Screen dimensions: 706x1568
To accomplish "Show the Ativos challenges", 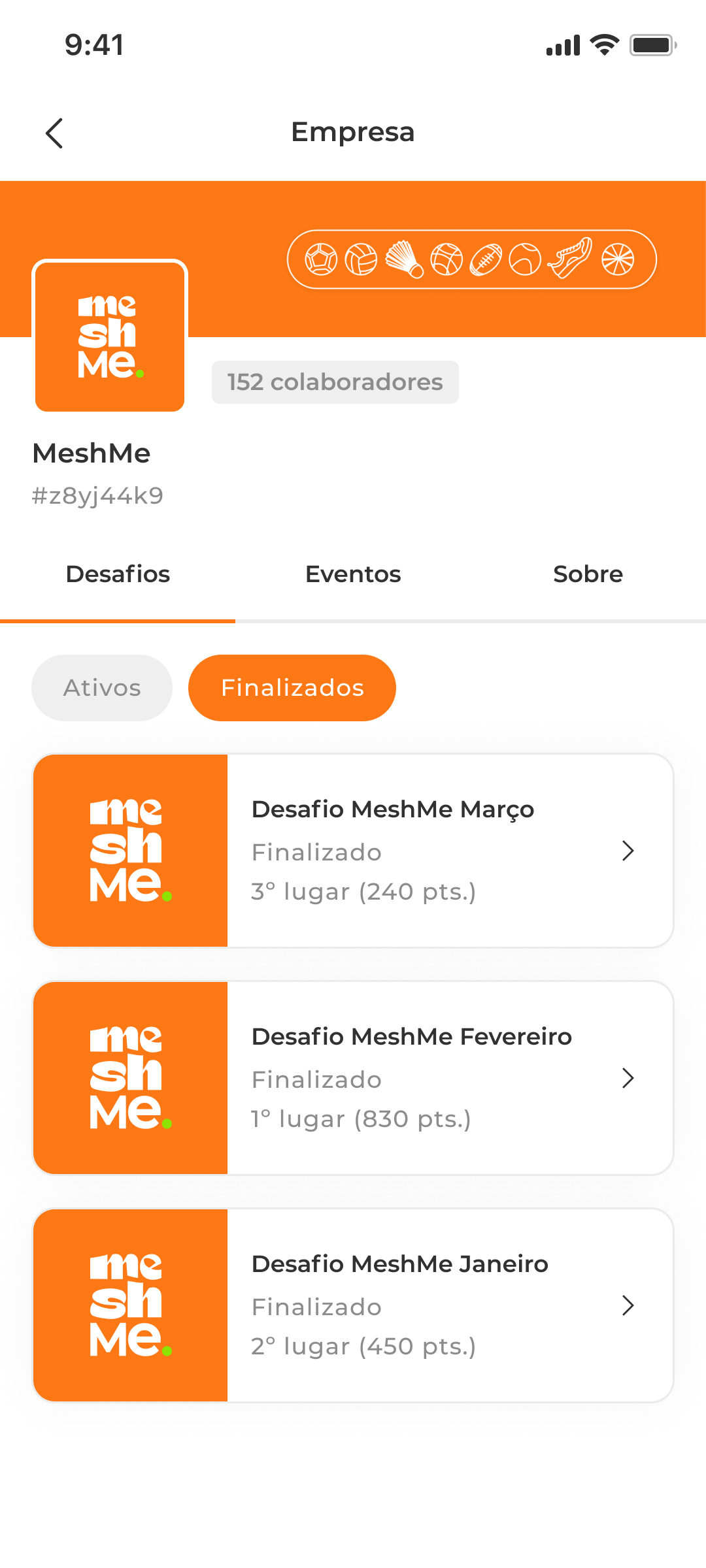I will (102, 688).
